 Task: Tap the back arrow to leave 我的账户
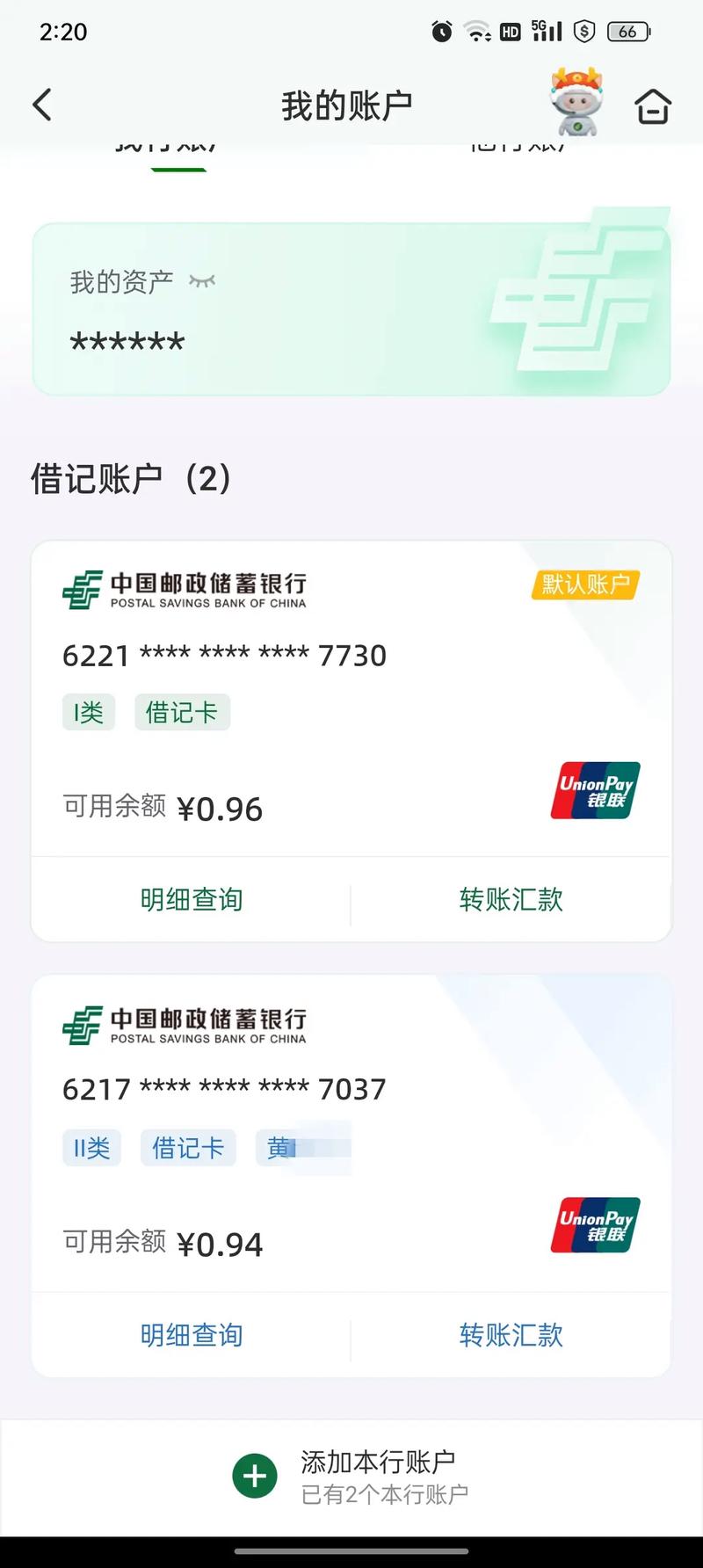(41, 104)
